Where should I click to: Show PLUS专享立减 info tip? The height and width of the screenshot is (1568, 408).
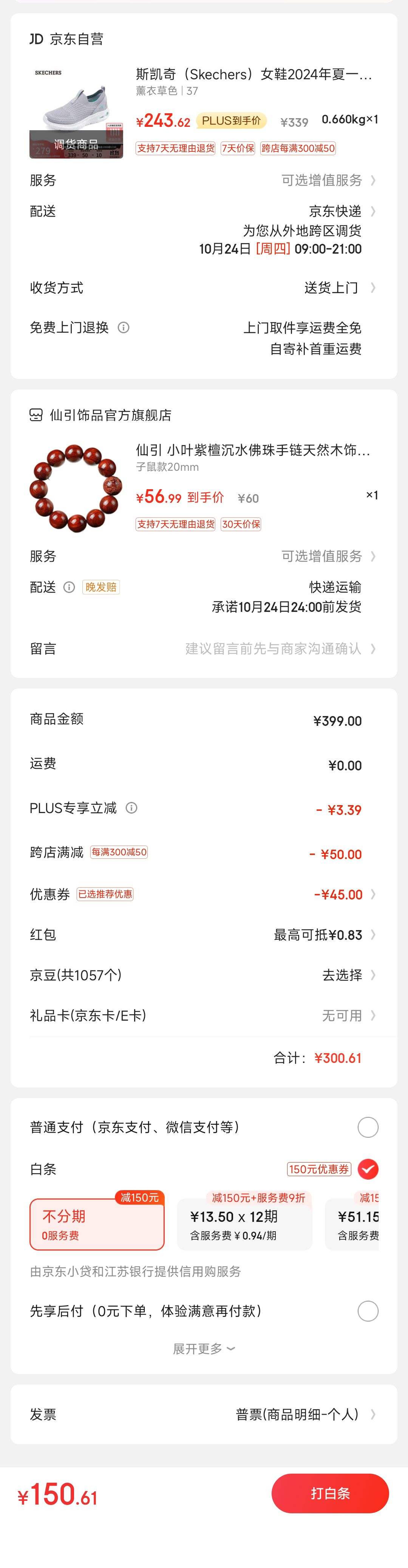click(131, 808)
